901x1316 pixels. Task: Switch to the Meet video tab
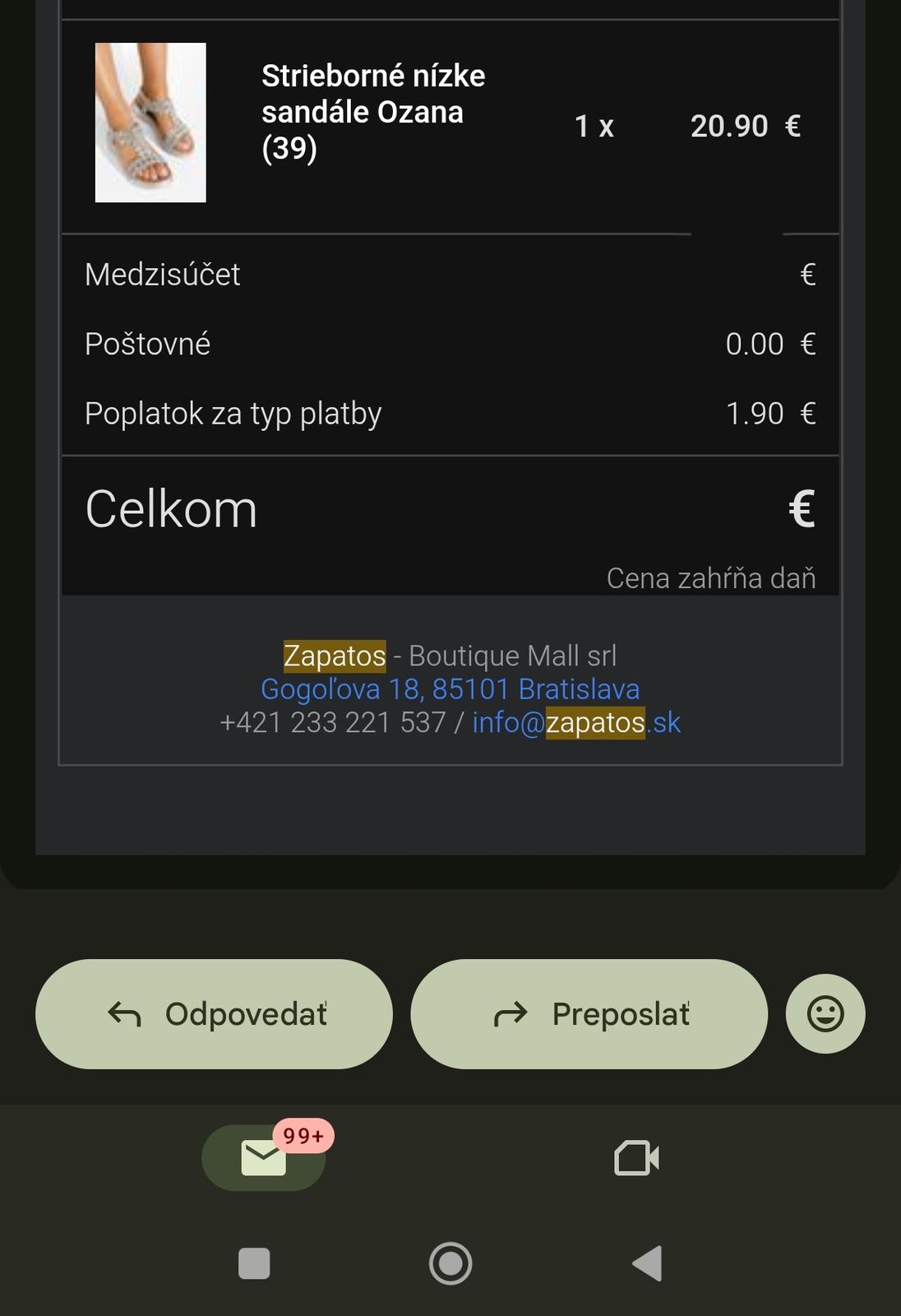pyautogui.click(x=637, y=1158)
